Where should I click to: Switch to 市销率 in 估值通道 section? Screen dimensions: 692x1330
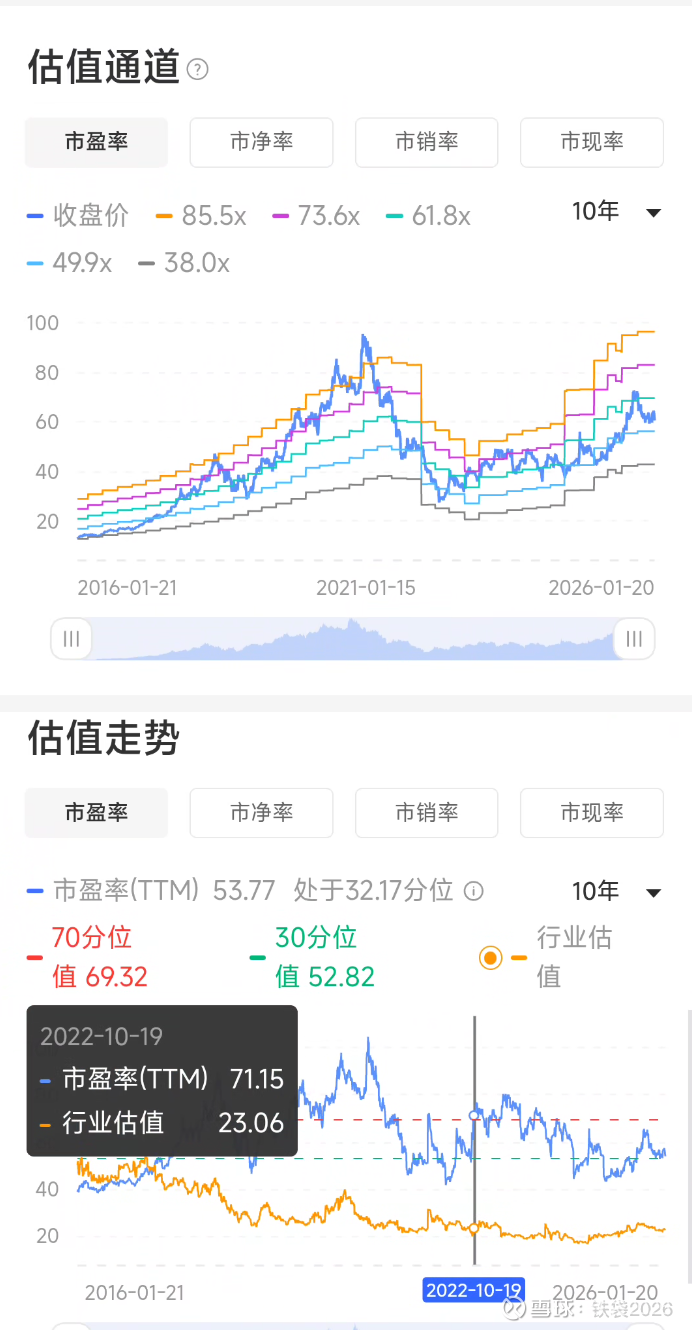(426, 142)
